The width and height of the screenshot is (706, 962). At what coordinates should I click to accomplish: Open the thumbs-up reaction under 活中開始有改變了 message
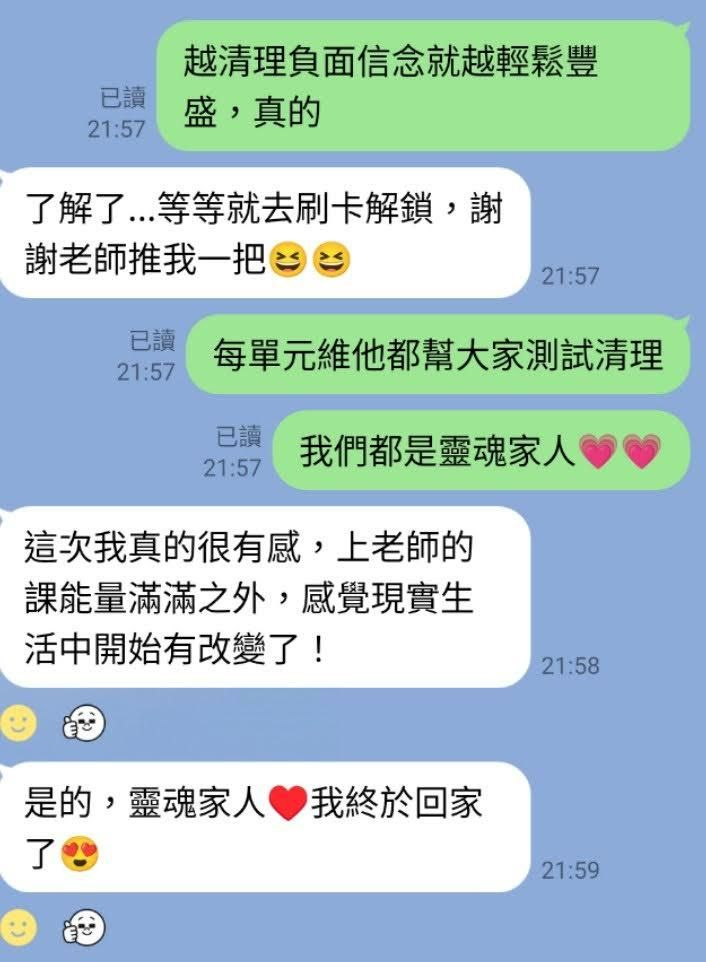pyautogui.click(x=84, y=723)
